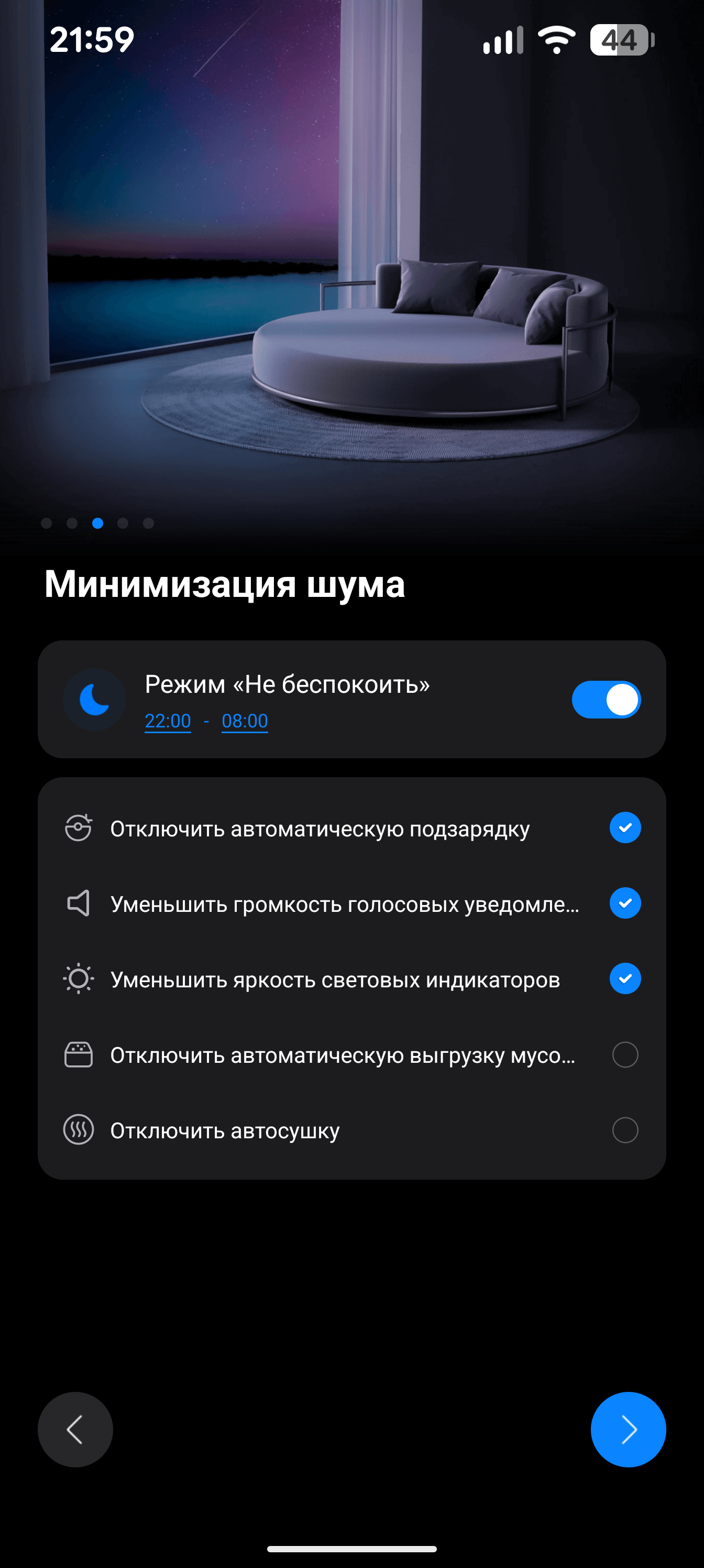704x1568 pixels.
Task: Uncheck «Уменьшить яркость световых индикаторов»
Action: click(625, 979)
